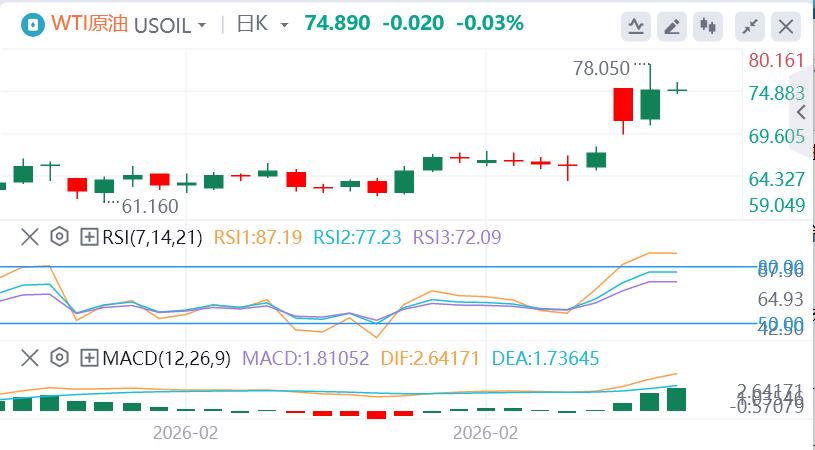Image resolution: width=815 pixels, height=450 pixels.
Task: Expand the RSI indicator panel
Action: (x=89, y=237)
